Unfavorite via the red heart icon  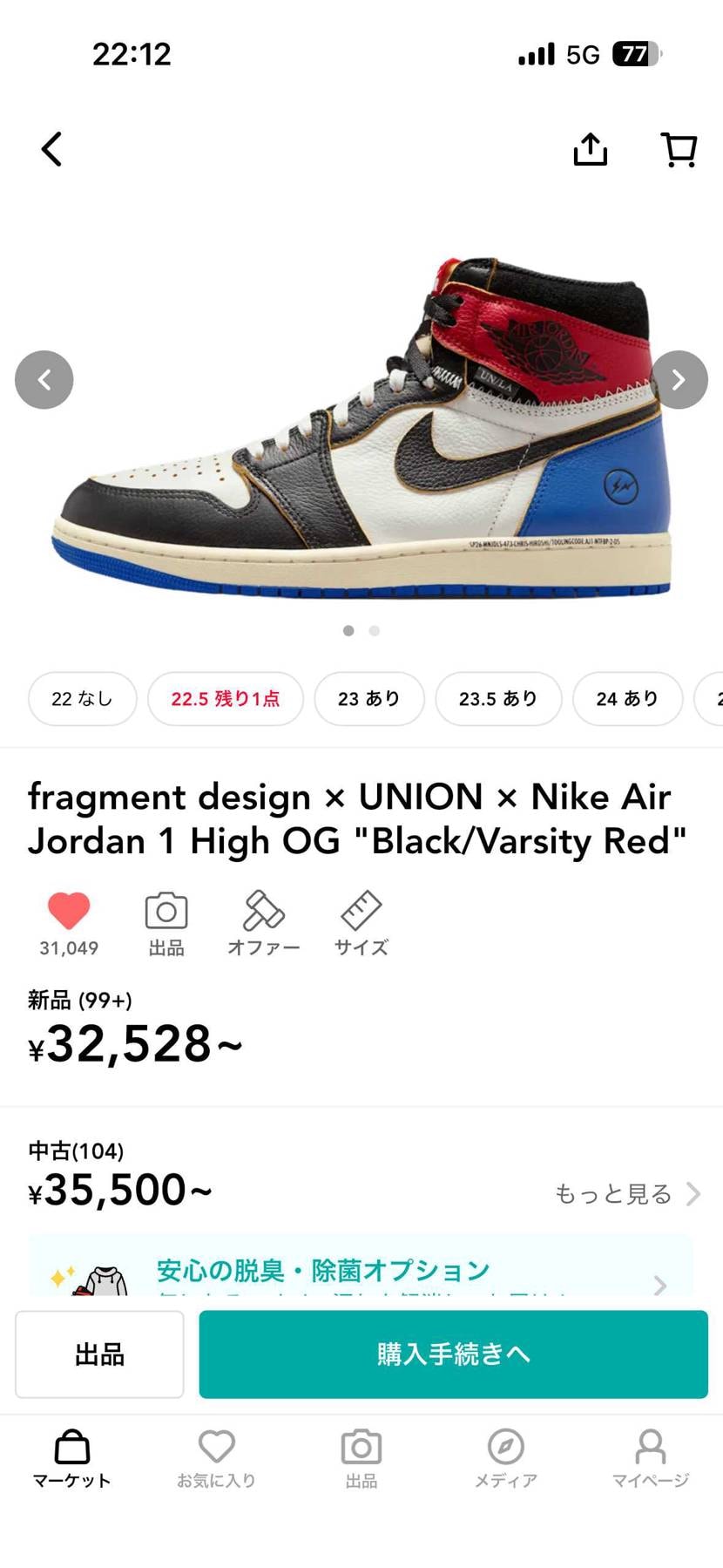pos(69,912)
